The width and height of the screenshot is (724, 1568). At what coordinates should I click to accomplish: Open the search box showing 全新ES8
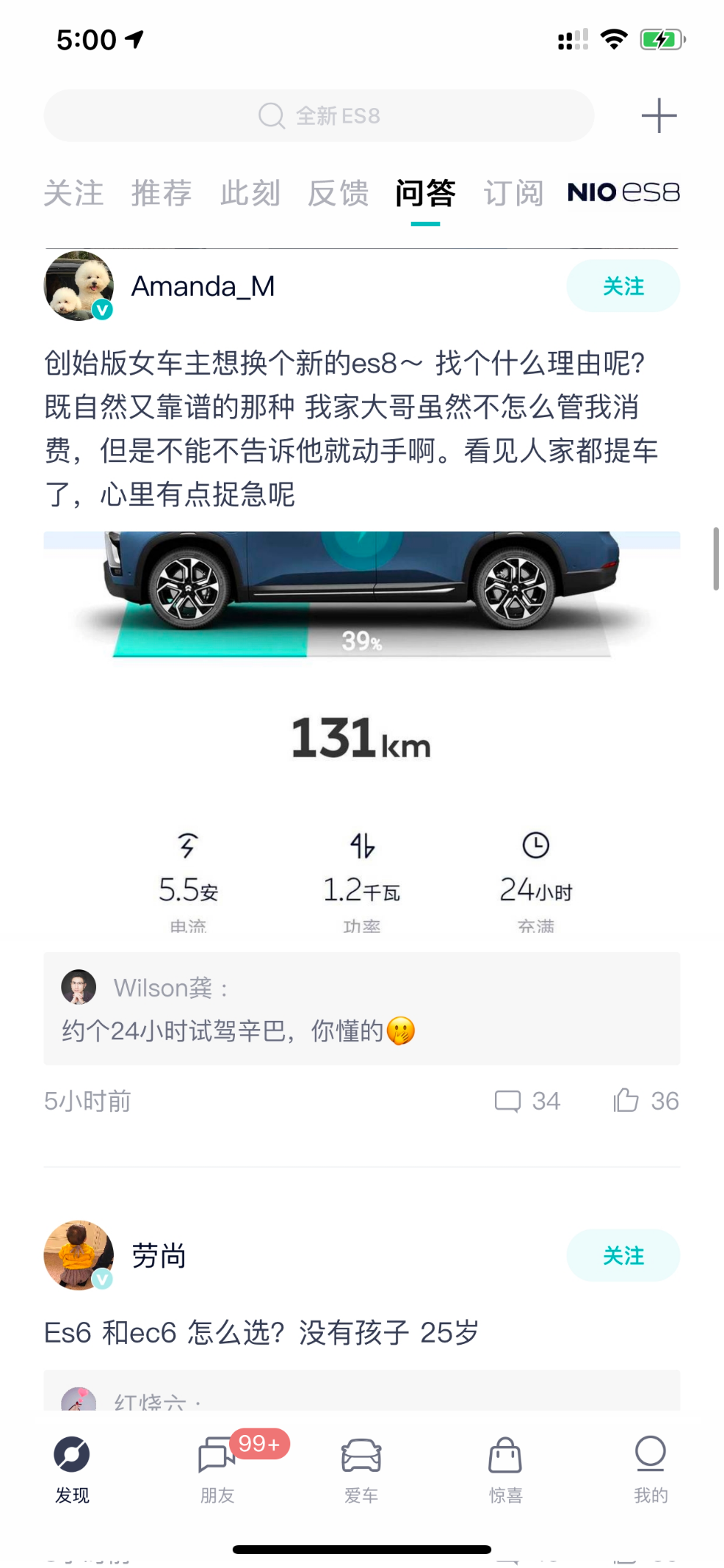[x=319, y=116]
